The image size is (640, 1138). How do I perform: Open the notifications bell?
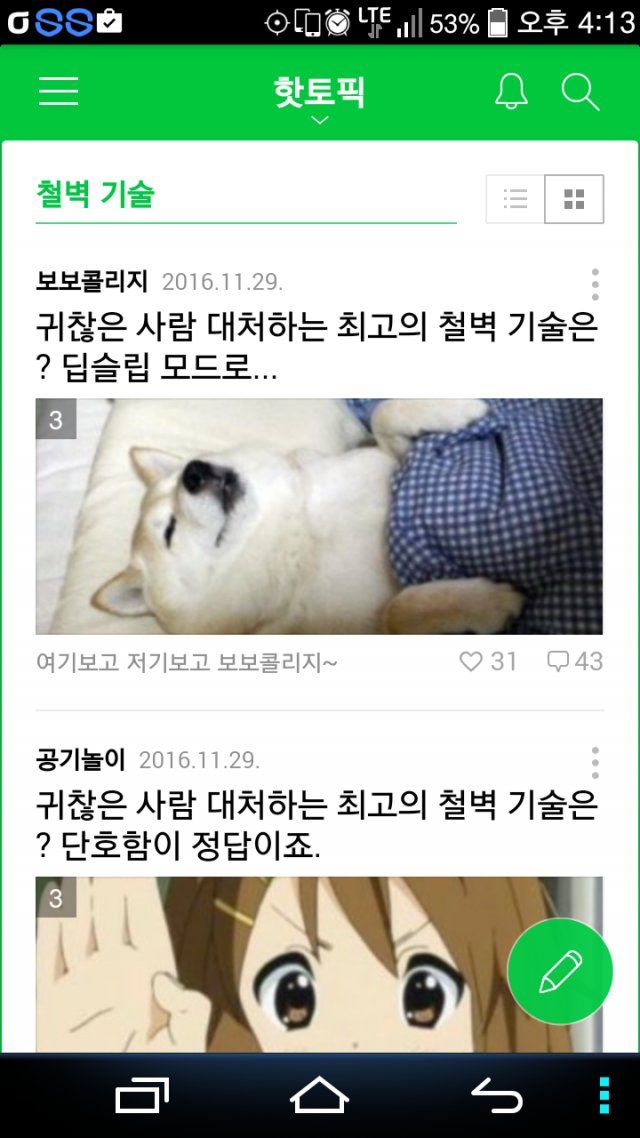tap(512, 91)
